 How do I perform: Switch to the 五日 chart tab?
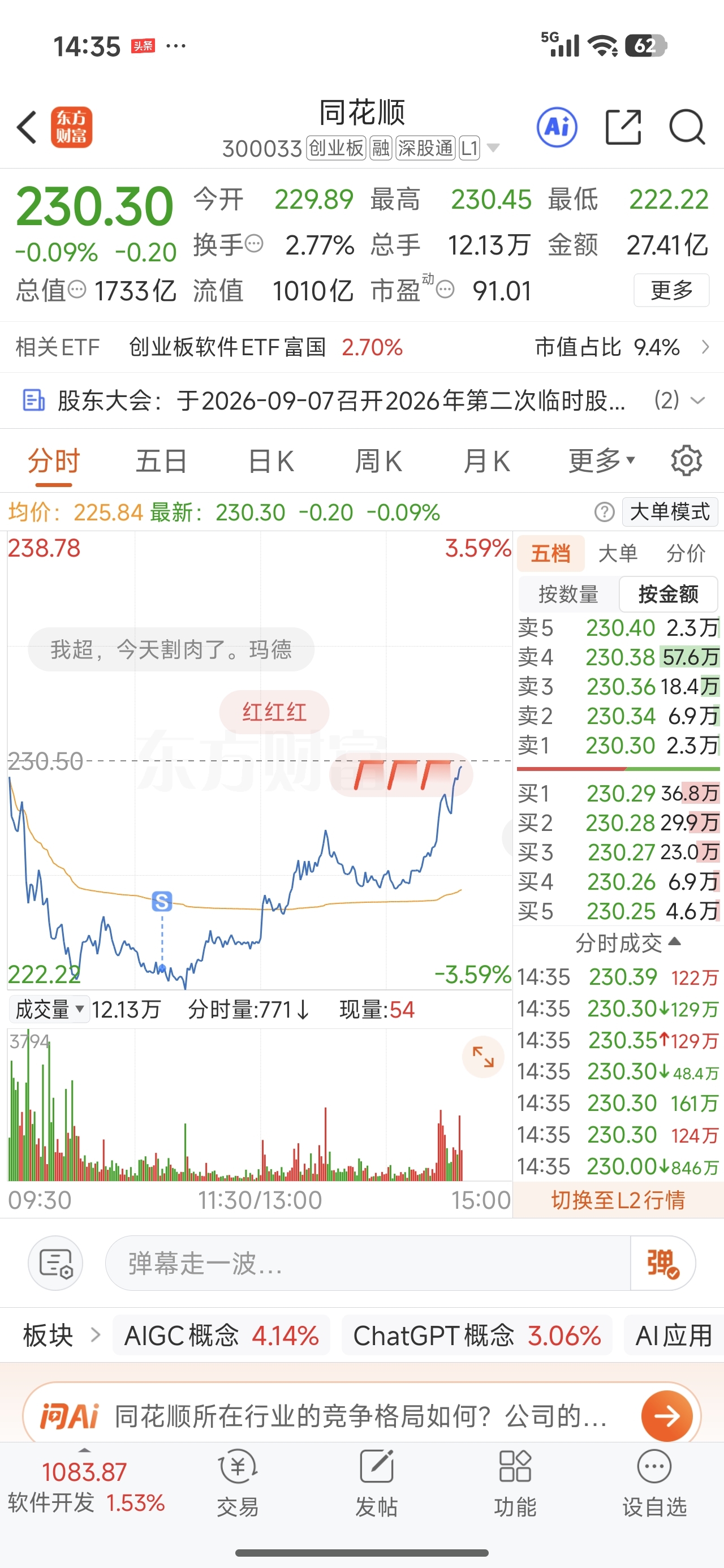pyautogui.click(x=161, y=461)
